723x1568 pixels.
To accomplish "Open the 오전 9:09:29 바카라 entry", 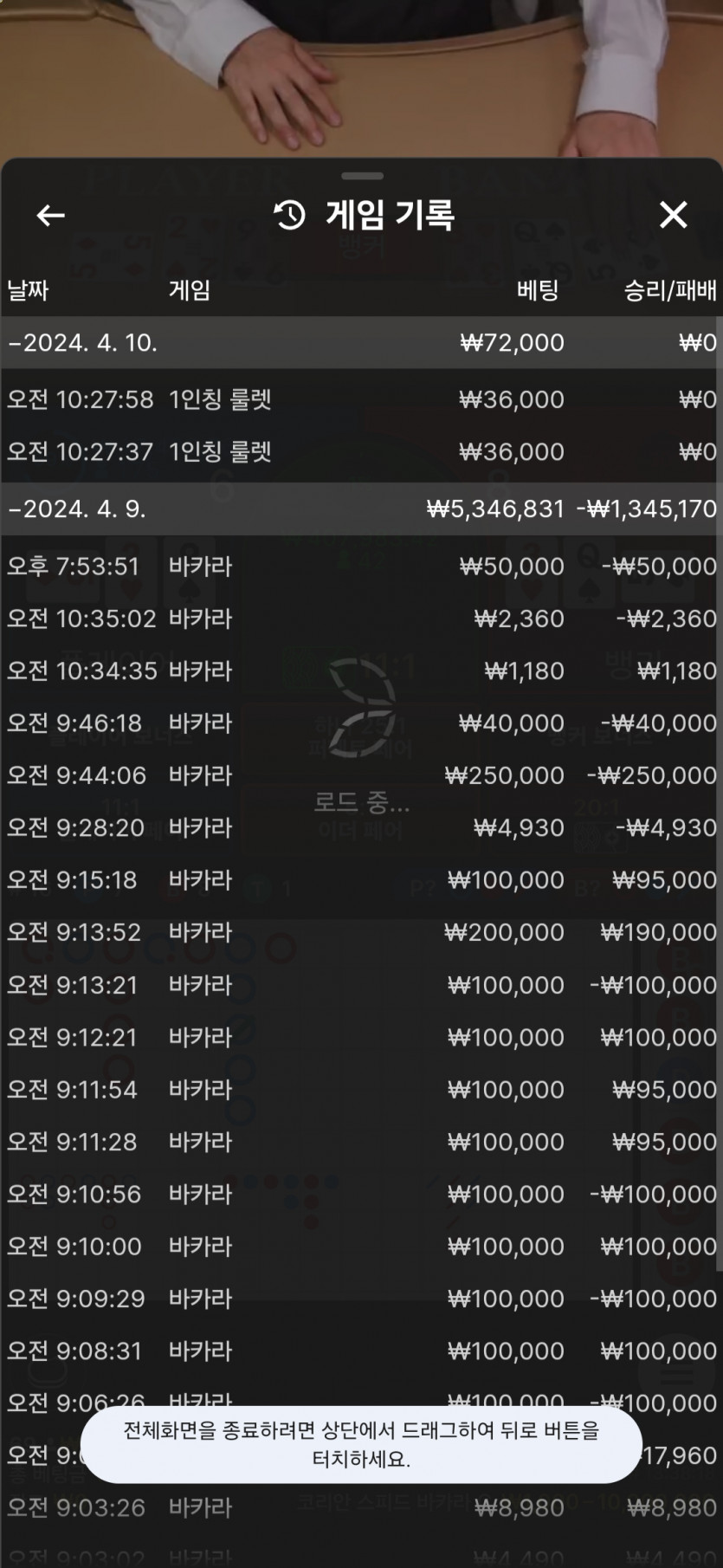I will 361,1299.
